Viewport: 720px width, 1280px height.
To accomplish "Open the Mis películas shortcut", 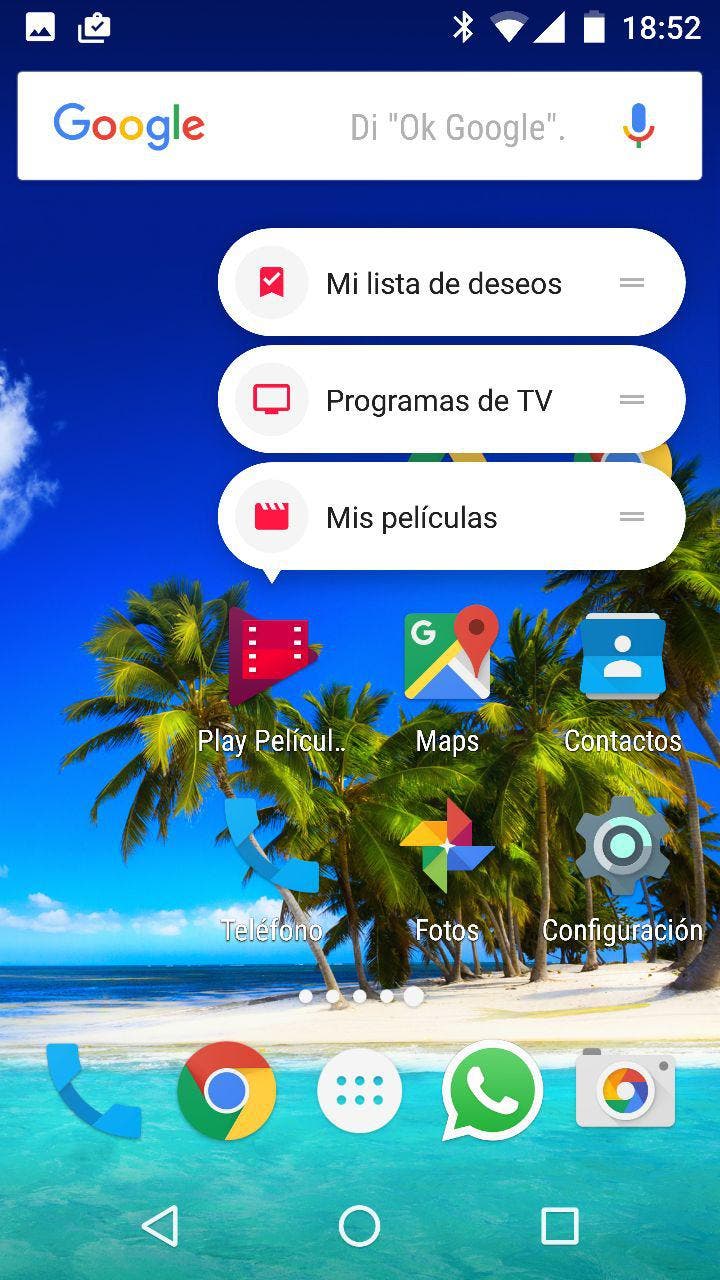I will point(411,517).
